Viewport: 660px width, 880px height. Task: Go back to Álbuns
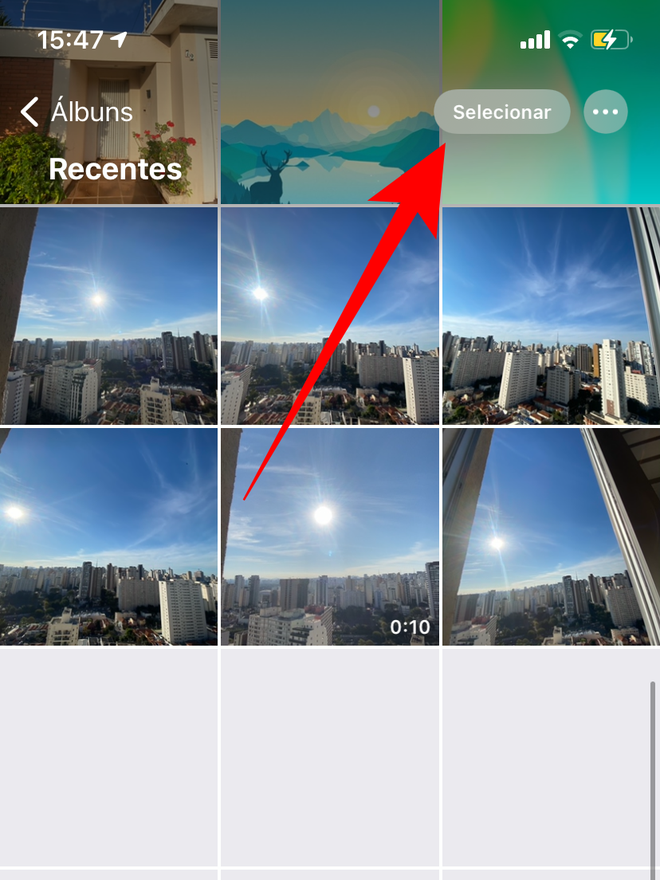click(77, 111)
